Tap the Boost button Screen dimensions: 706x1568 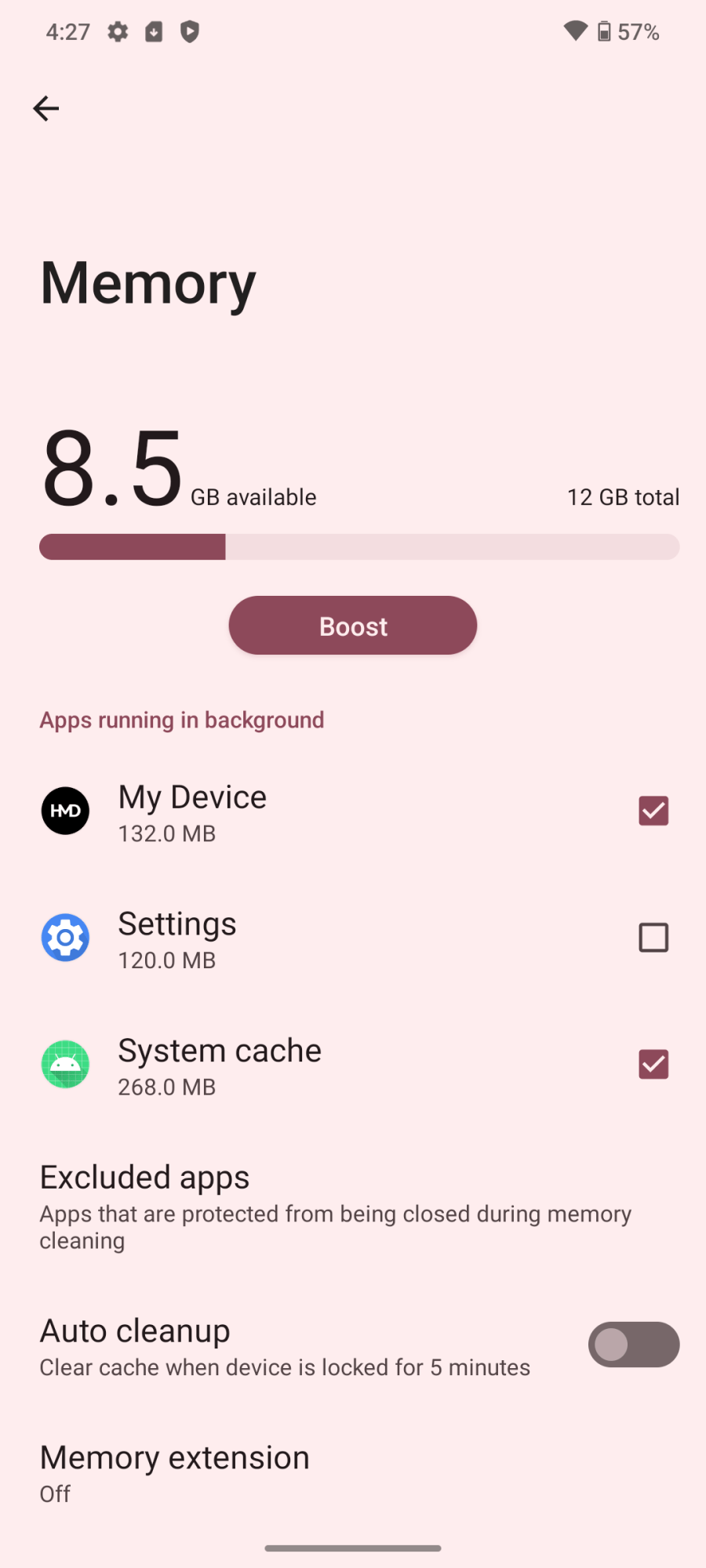pyautogui.click(x=353, y=626)
